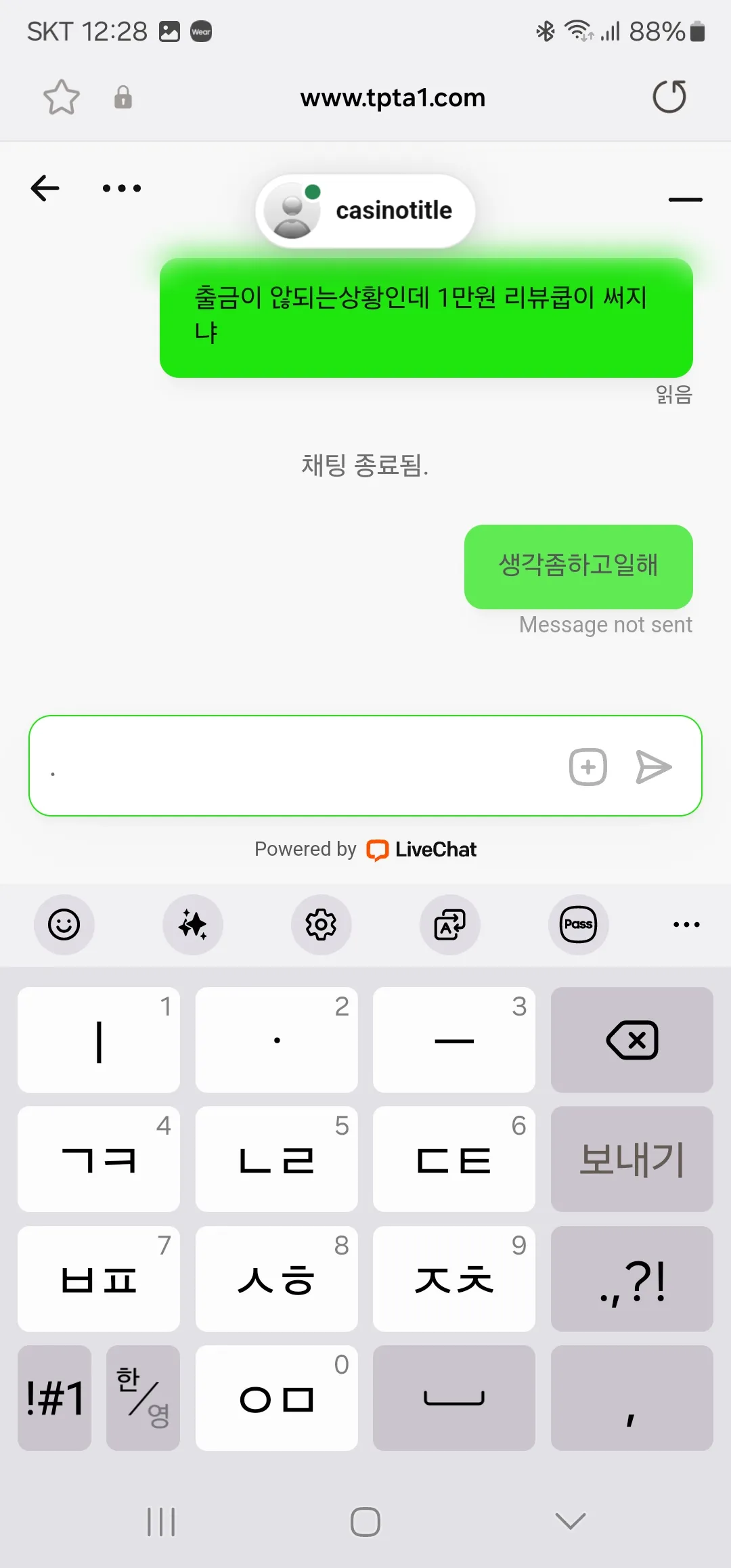This screenshot has width=731, height=1568.
Task: Delete a character with the backspace key
Action: pos(632,1040)
